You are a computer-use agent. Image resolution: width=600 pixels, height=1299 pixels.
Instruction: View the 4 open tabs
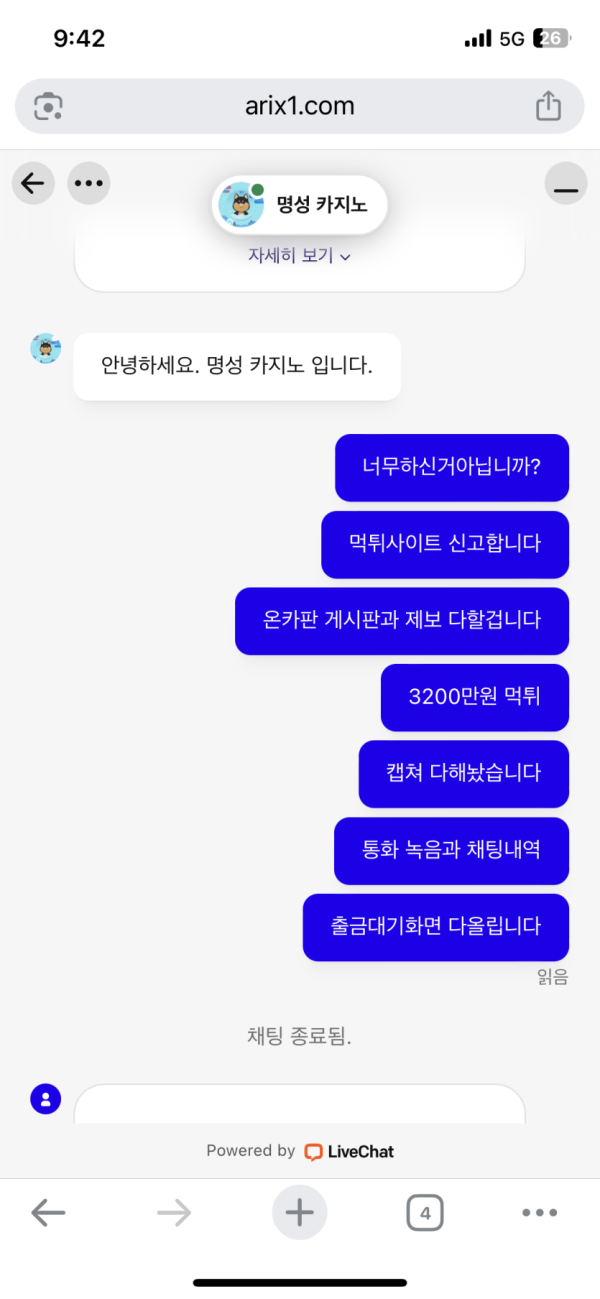coord(425,1213)
